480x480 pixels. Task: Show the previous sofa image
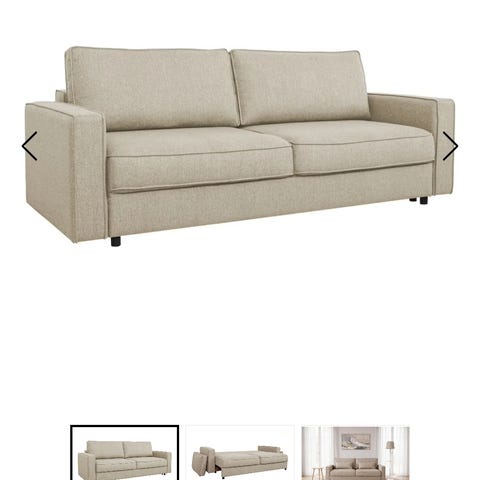[x=29, y=146]
